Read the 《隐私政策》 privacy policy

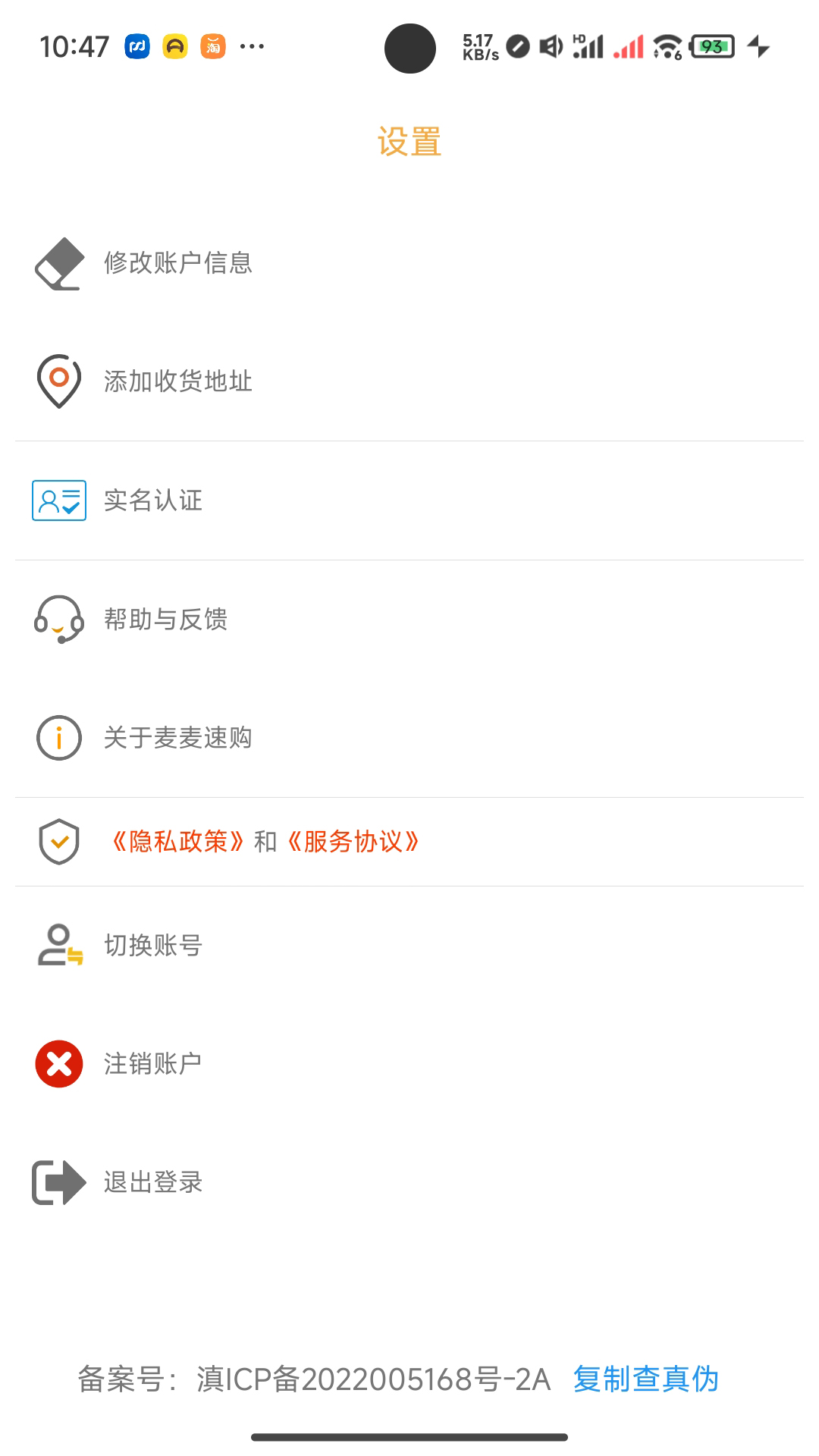click(x=178, y=842)
